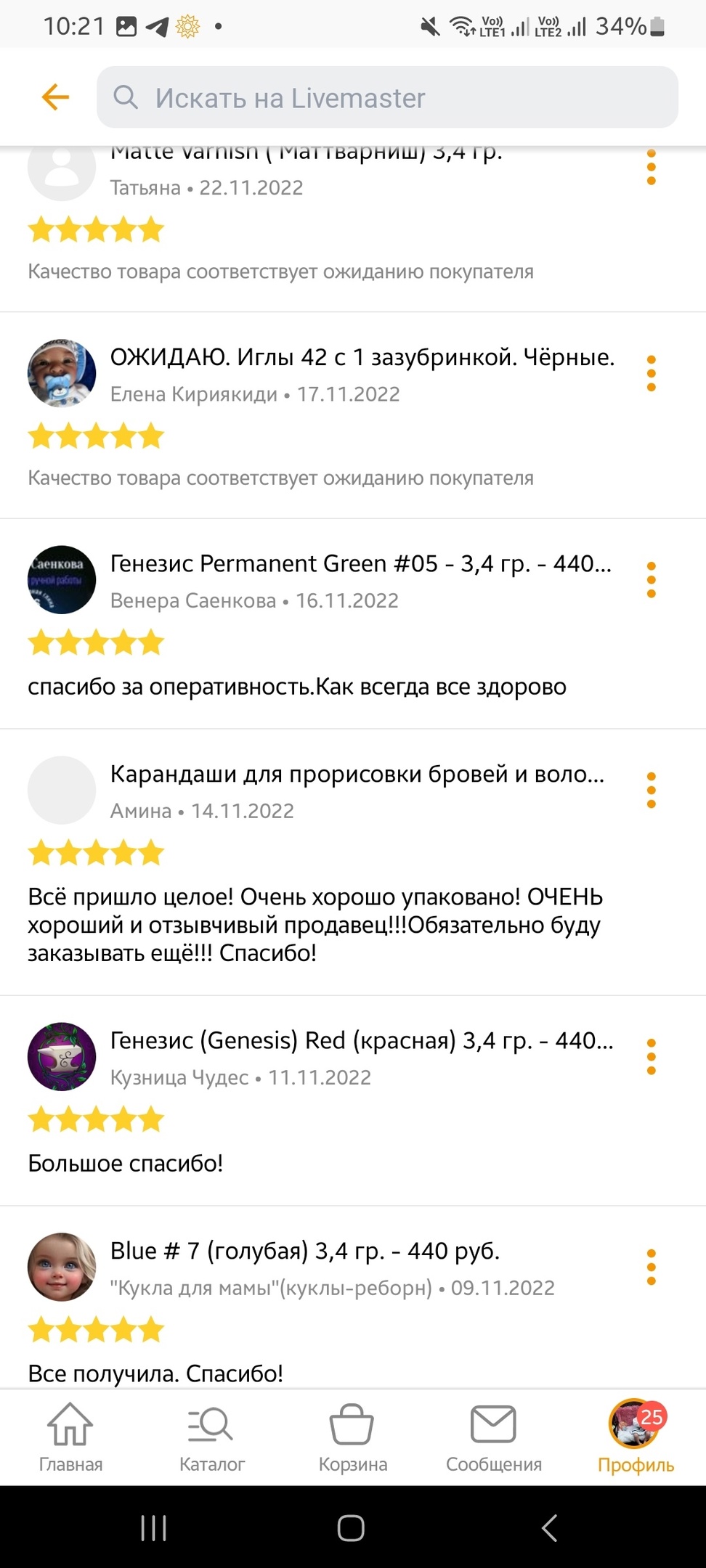Switch to the Каталог tab
This screenshot has width=706, height=1568.
[x=211, y=1437]
